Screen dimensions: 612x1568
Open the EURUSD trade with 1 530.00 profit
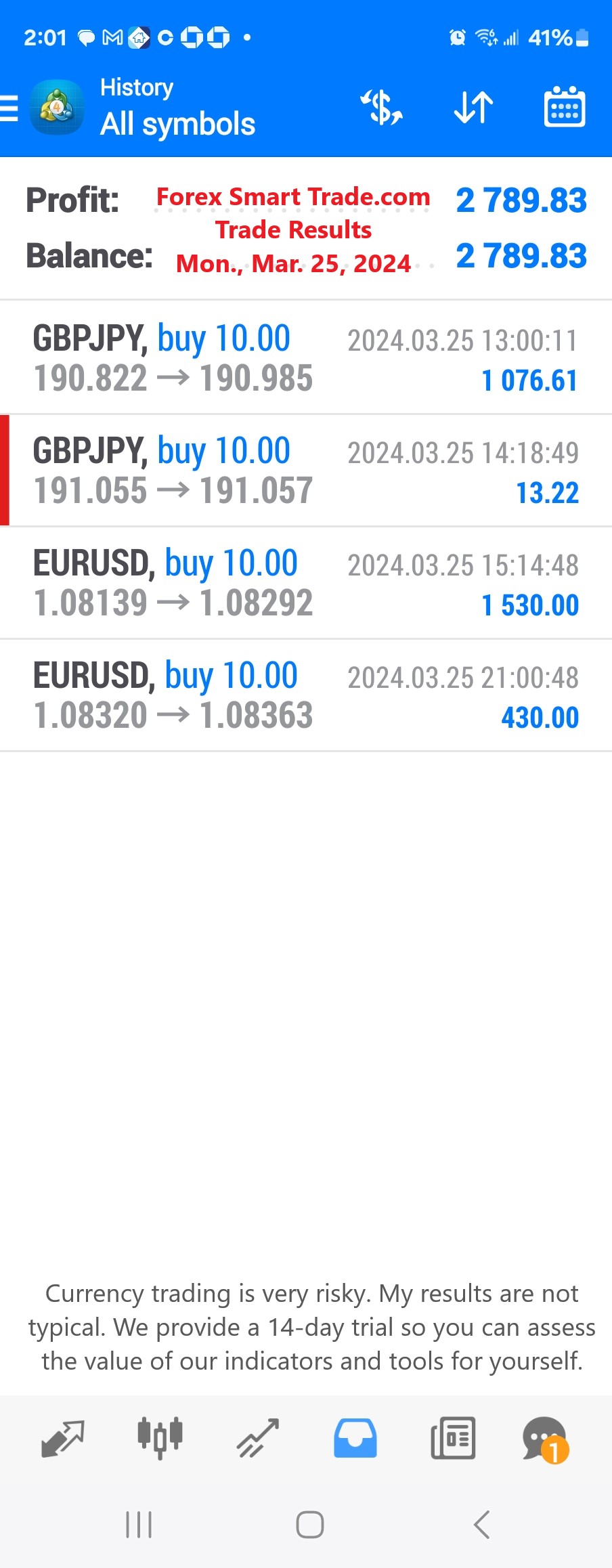[x=306, y=583]
